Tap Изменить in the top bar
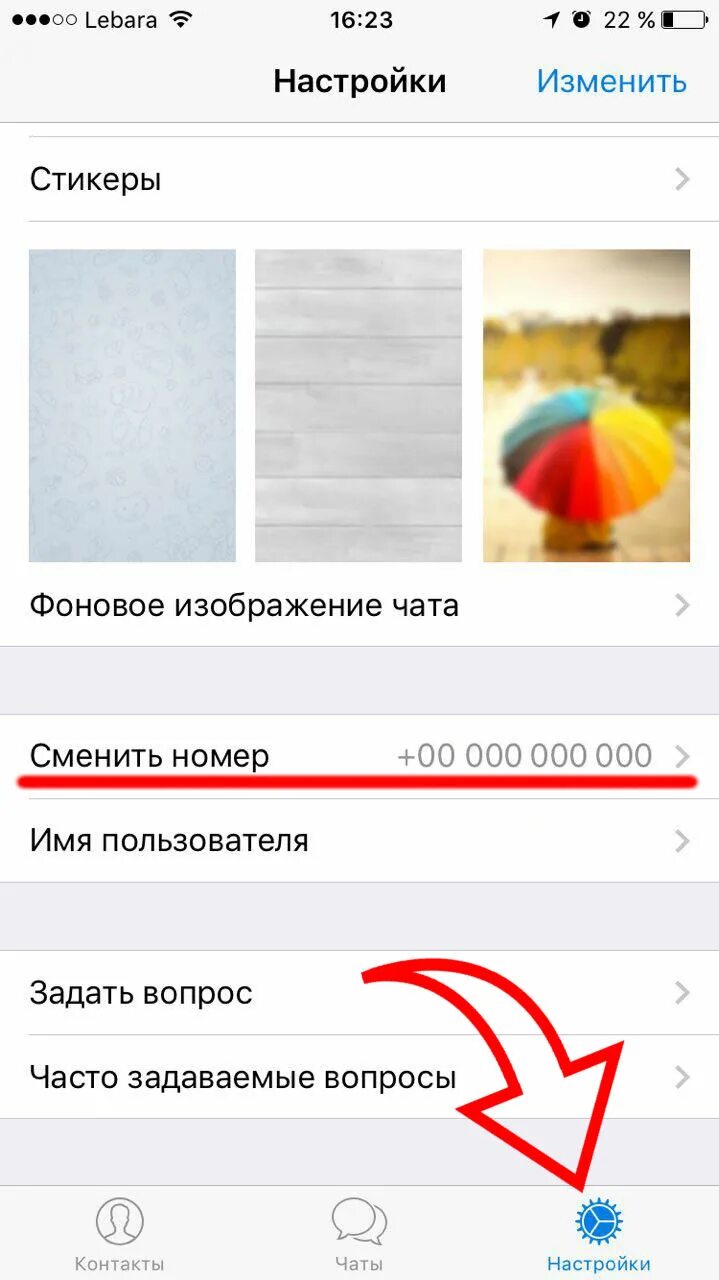The height and width of the screenshot is (1280, 719). (611, 81)
